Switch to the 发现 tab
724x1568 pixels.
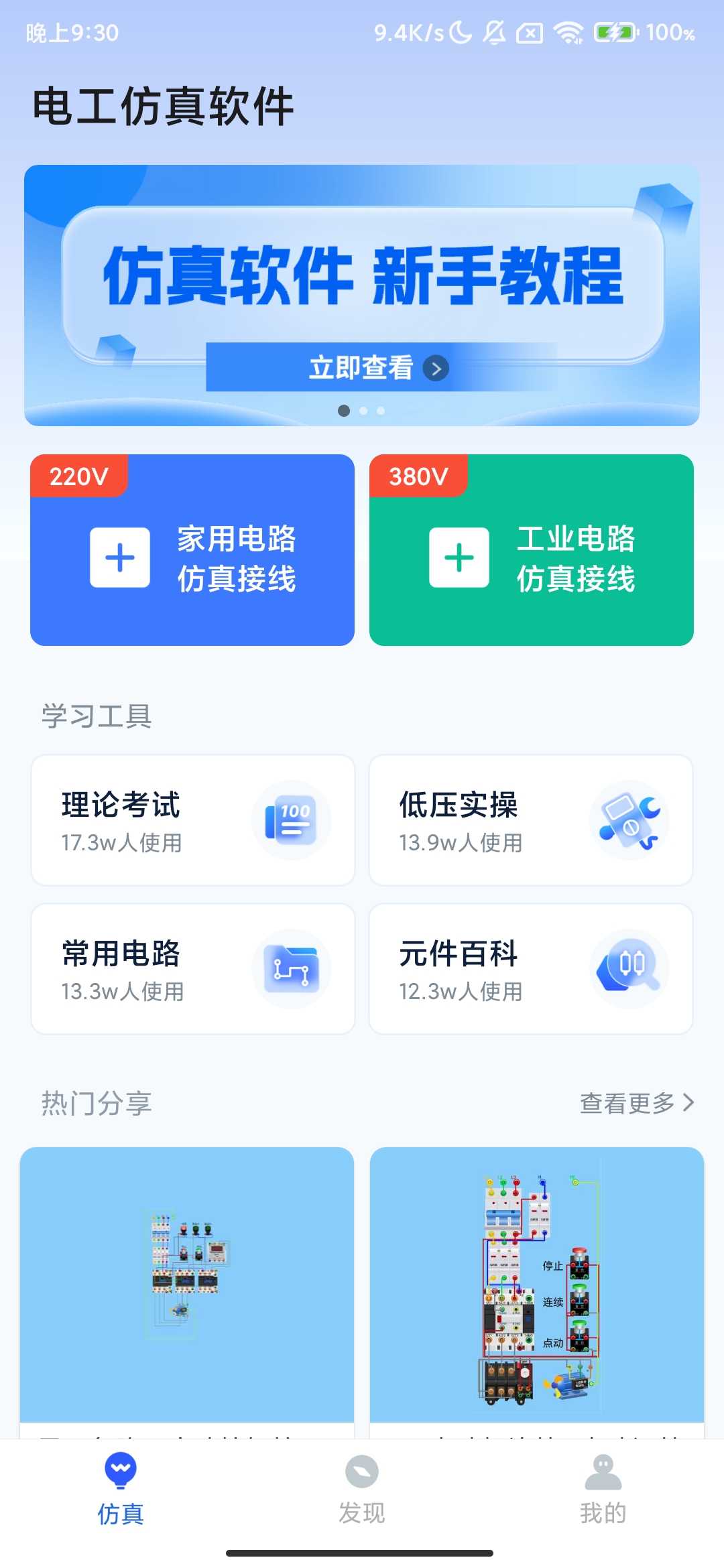(362, 1484)
